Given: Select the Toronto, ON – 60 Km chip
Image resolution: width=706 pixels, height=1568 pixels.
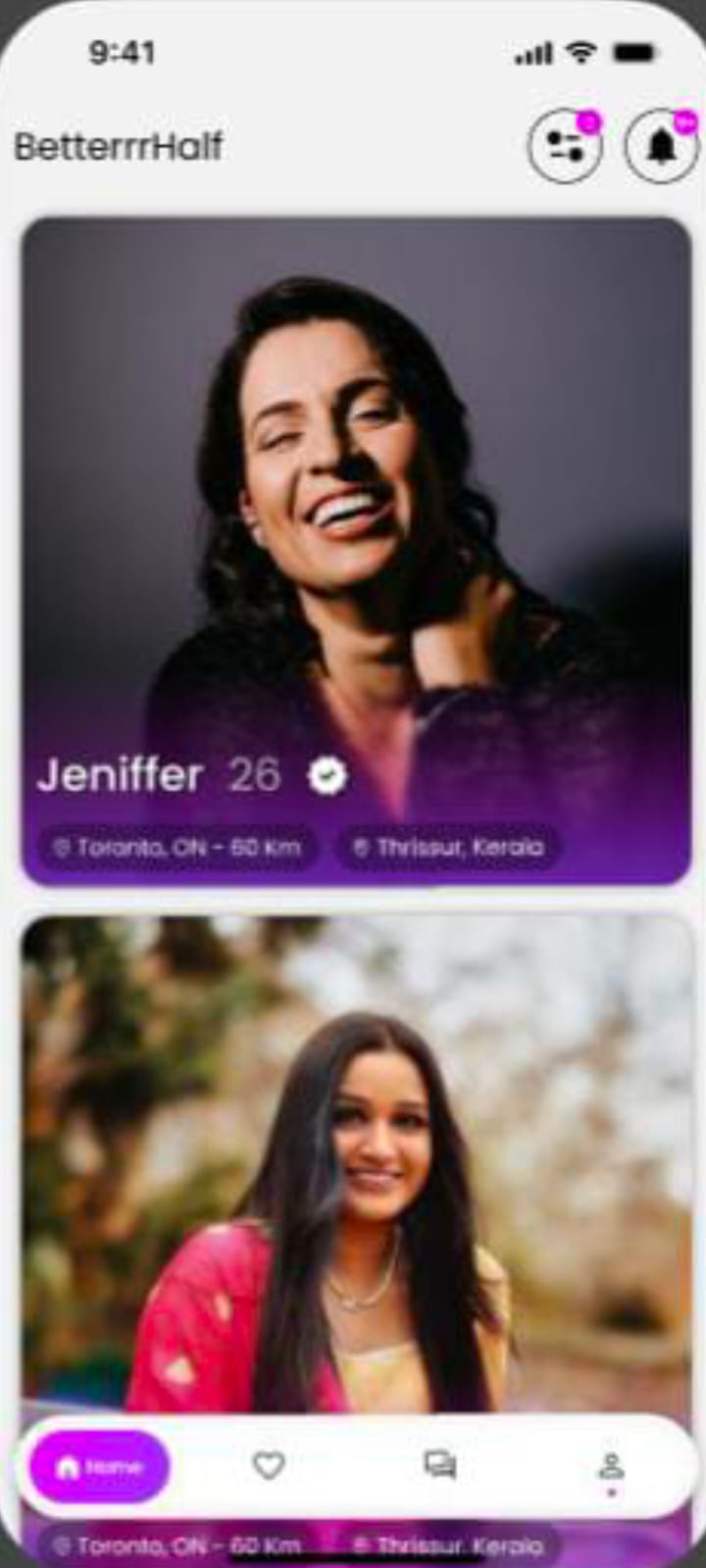Looking at the screenshot, I should [178, 847].
